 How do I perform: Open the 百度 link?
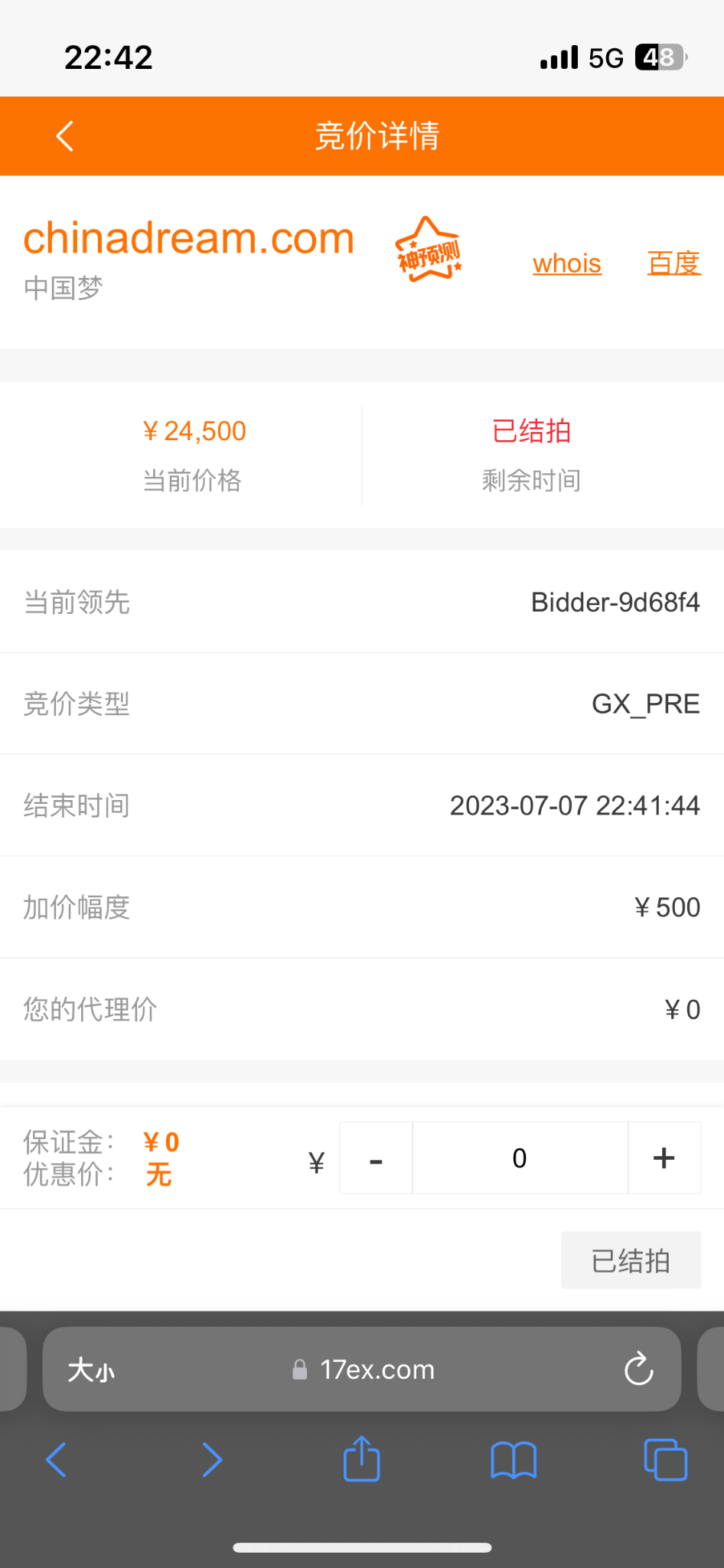[673, 263]
